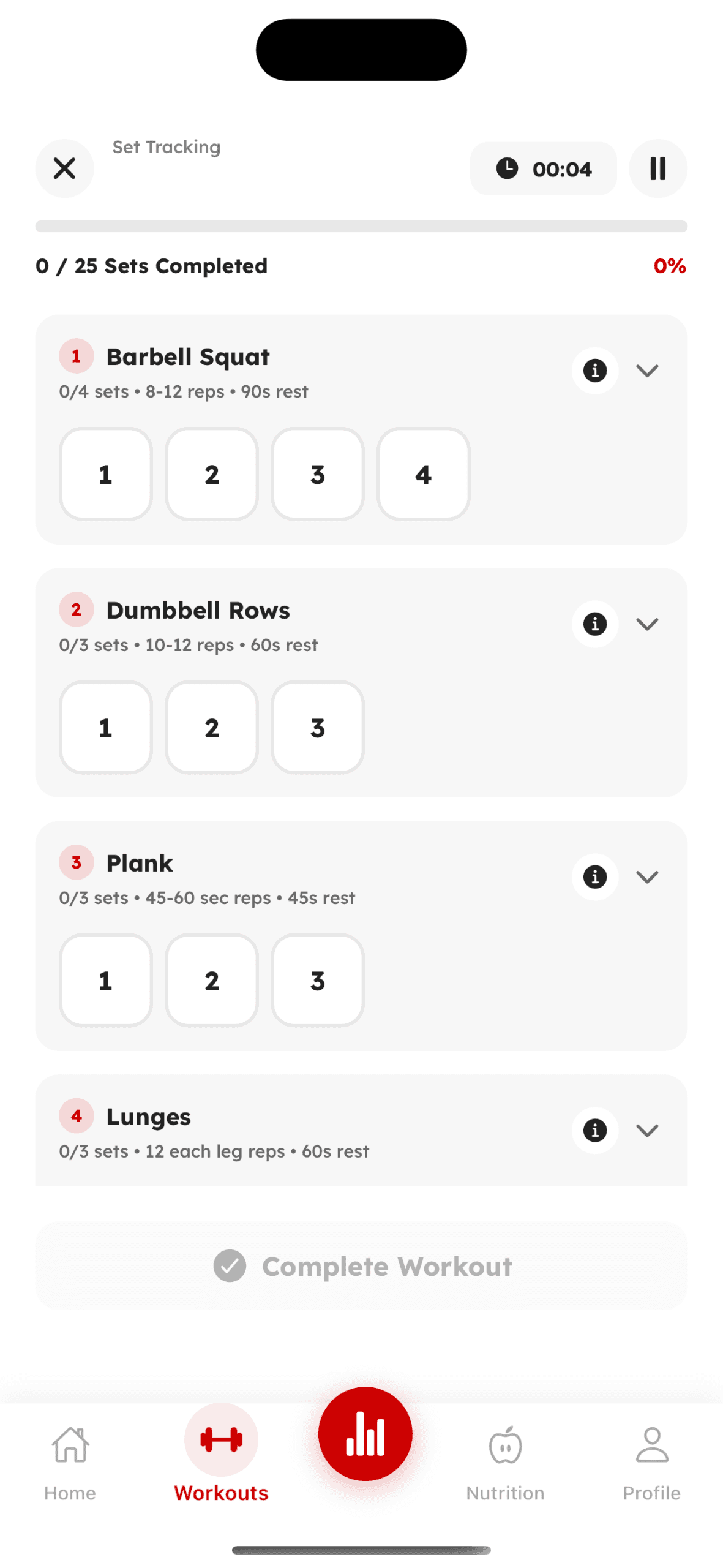Viewport: 723px width, 1568px height.
Task: Expand the Lunges exercise card
Action: point(646,1130)
